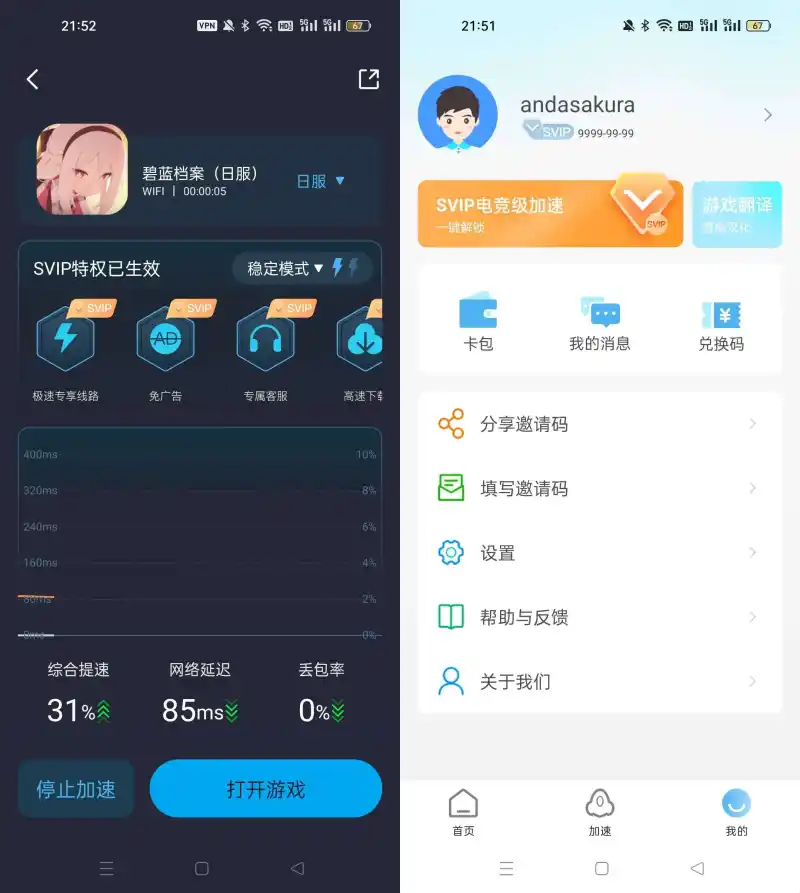Viewport: 800px width, 893px height.
Task: Open the 游戏翻译 card
Action: click(737, 213)
